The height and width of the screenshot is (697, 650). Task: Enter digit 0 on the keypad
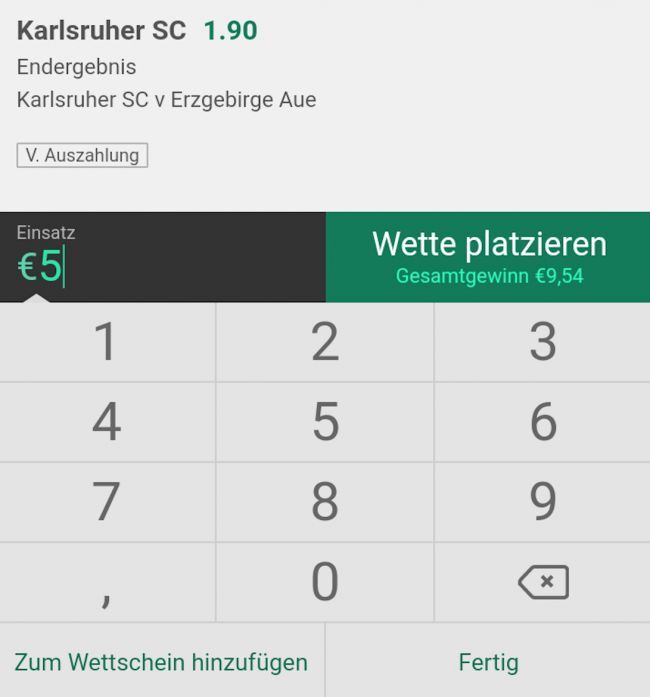coord(325,582)
